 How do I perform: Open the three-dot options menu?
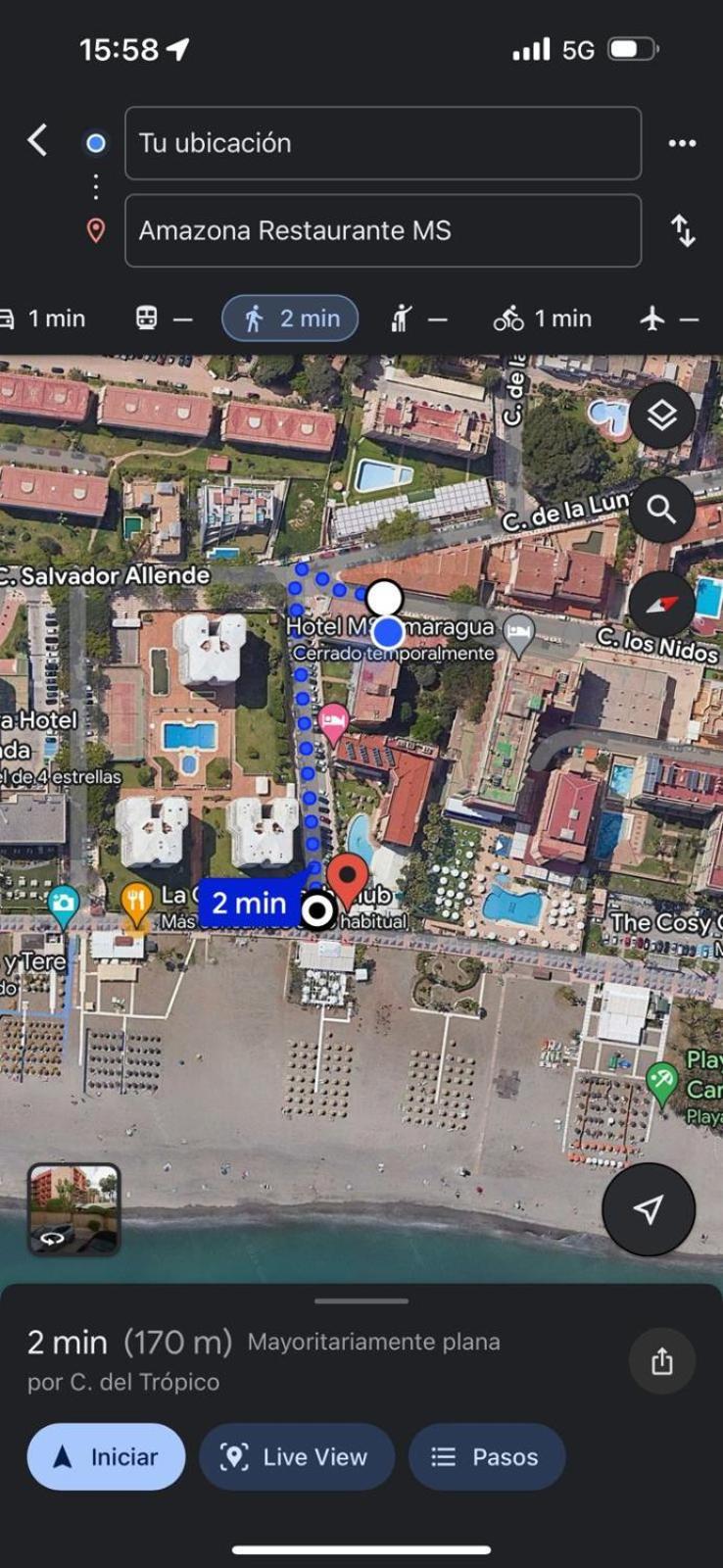tap(682, 143)
